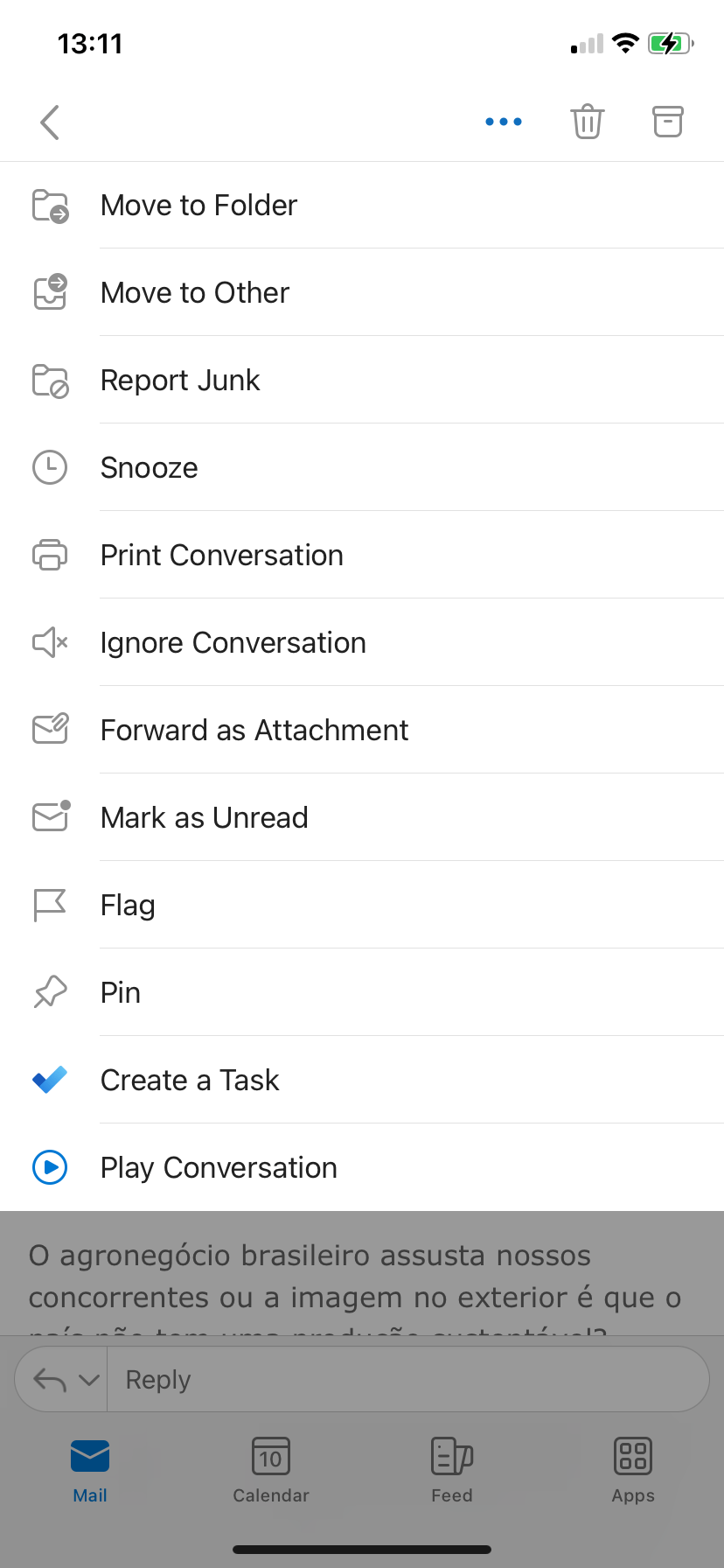This screenshot has width=724, height=1568.
Task: Open the more options menu
Action: pos(503,122)
